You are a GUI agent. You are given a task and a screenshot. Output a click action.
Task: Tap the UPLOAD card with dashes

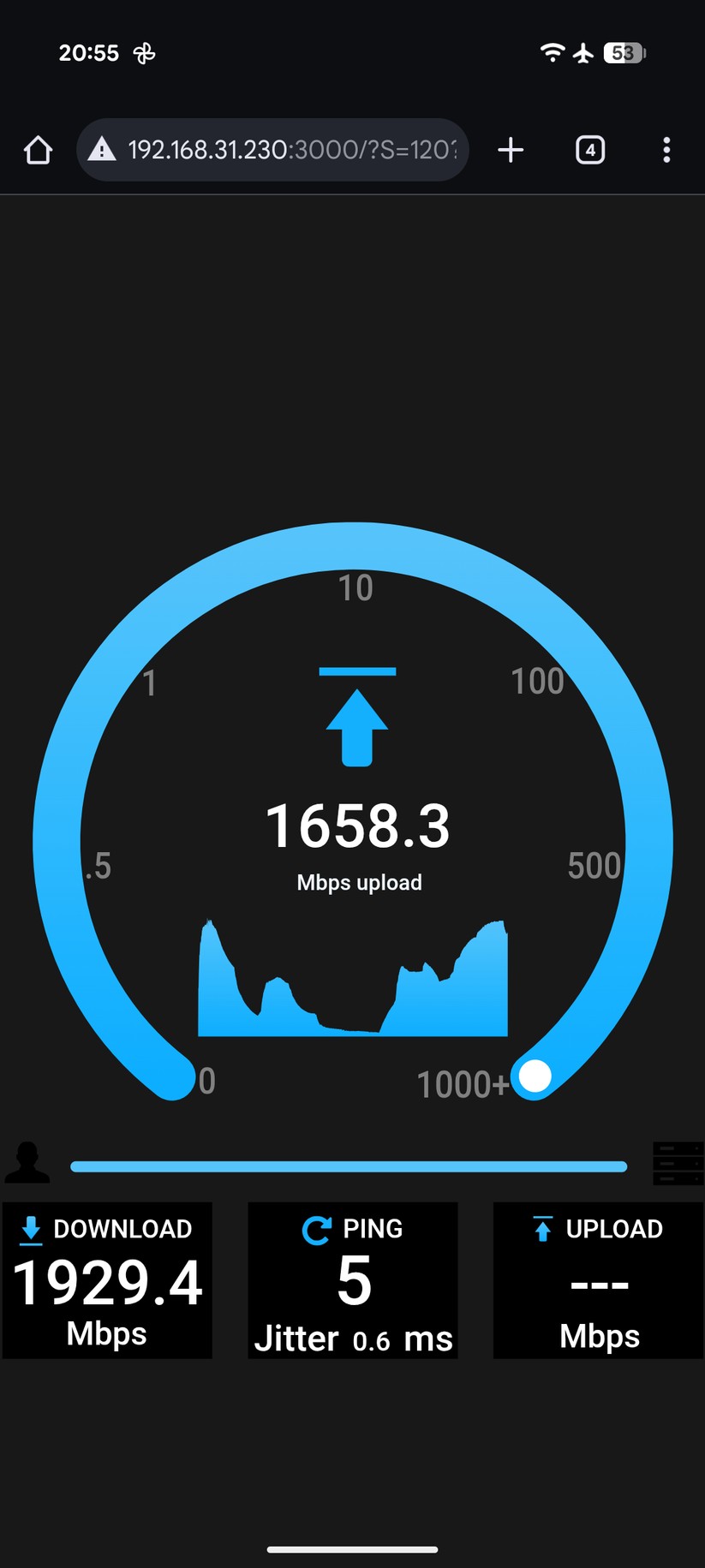point(598,1280)
